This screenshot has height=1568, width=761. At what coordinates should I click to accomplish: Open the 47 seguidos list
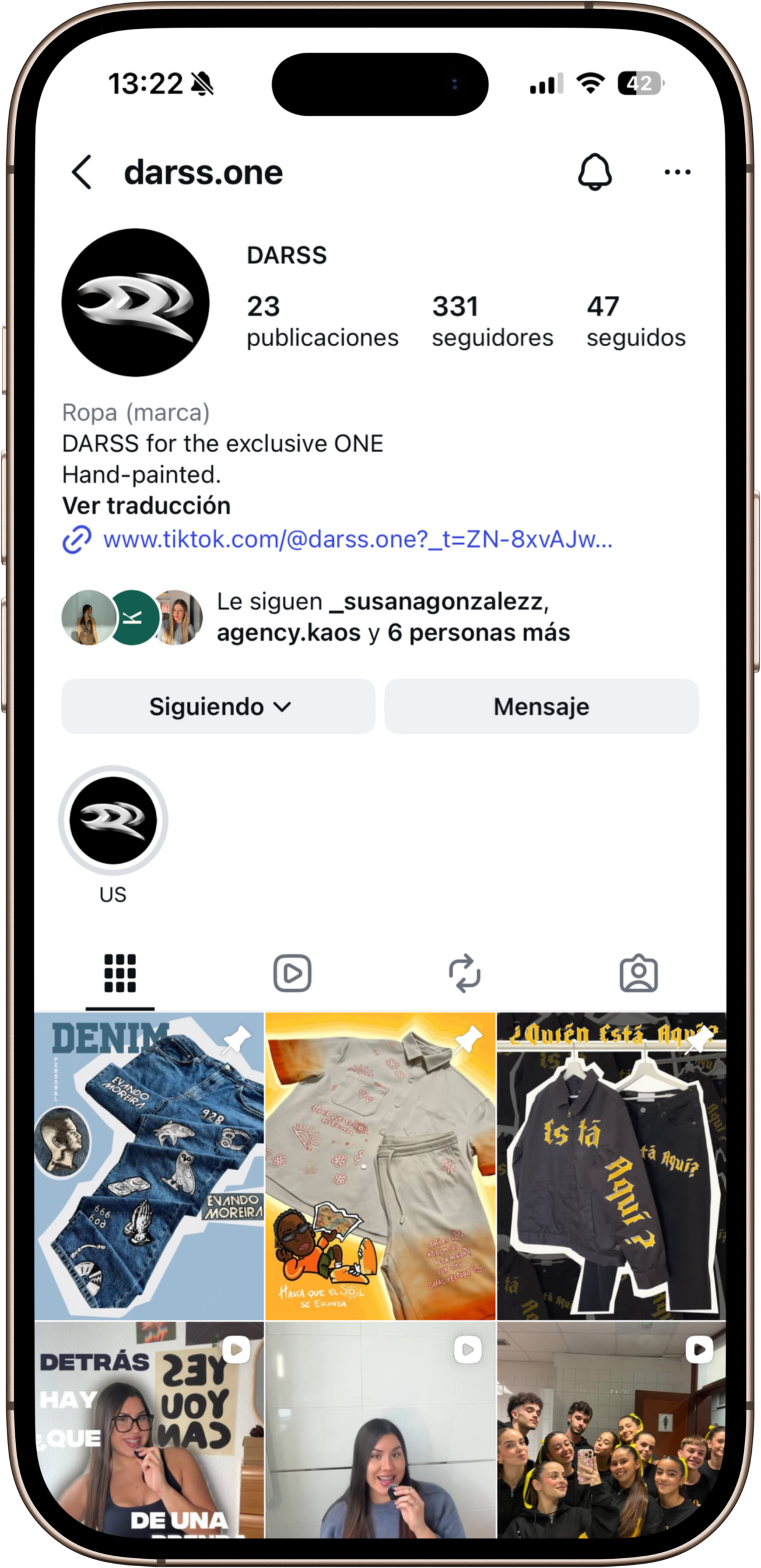pos(635,320)
